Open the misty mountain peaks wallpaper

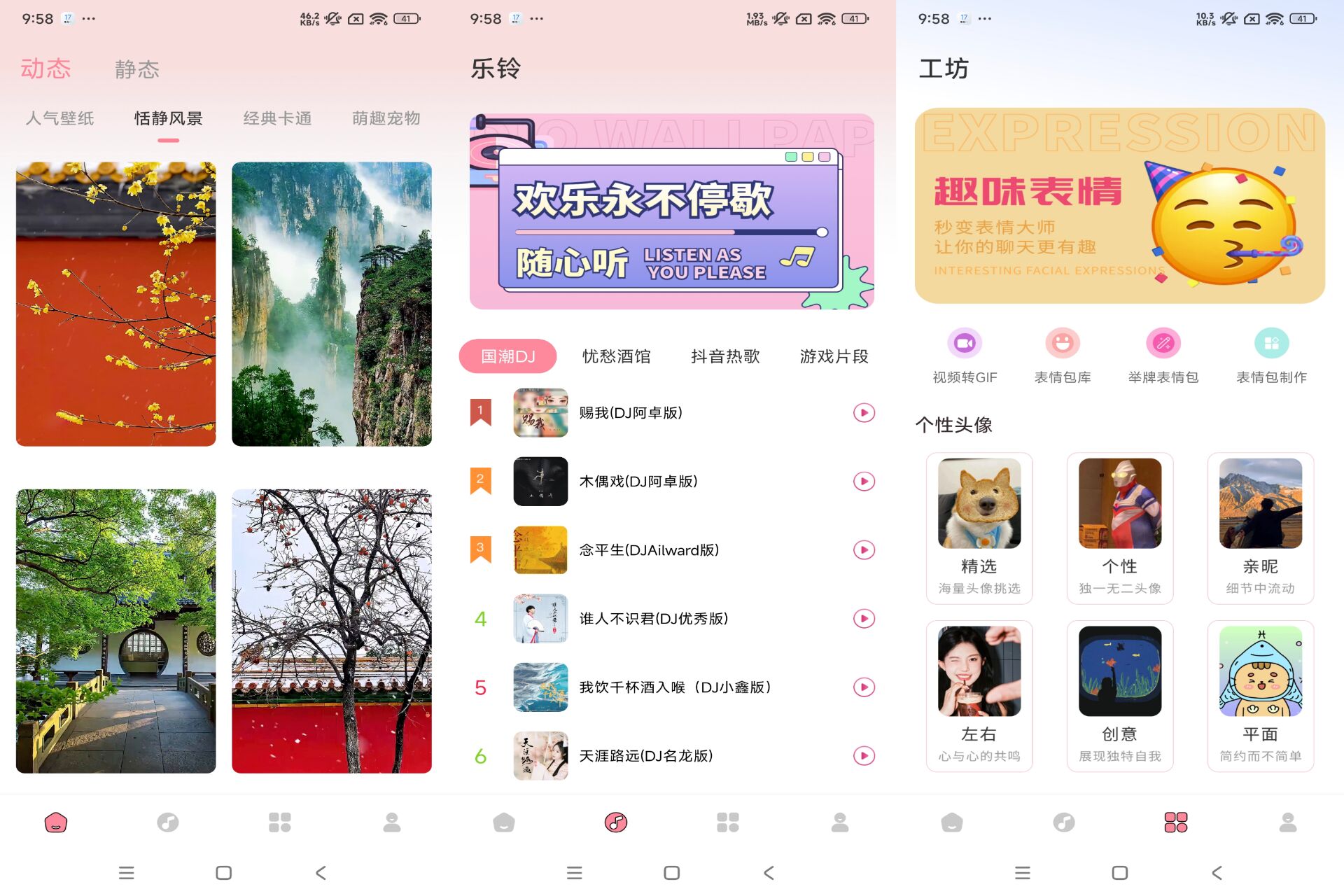point(331,304)
